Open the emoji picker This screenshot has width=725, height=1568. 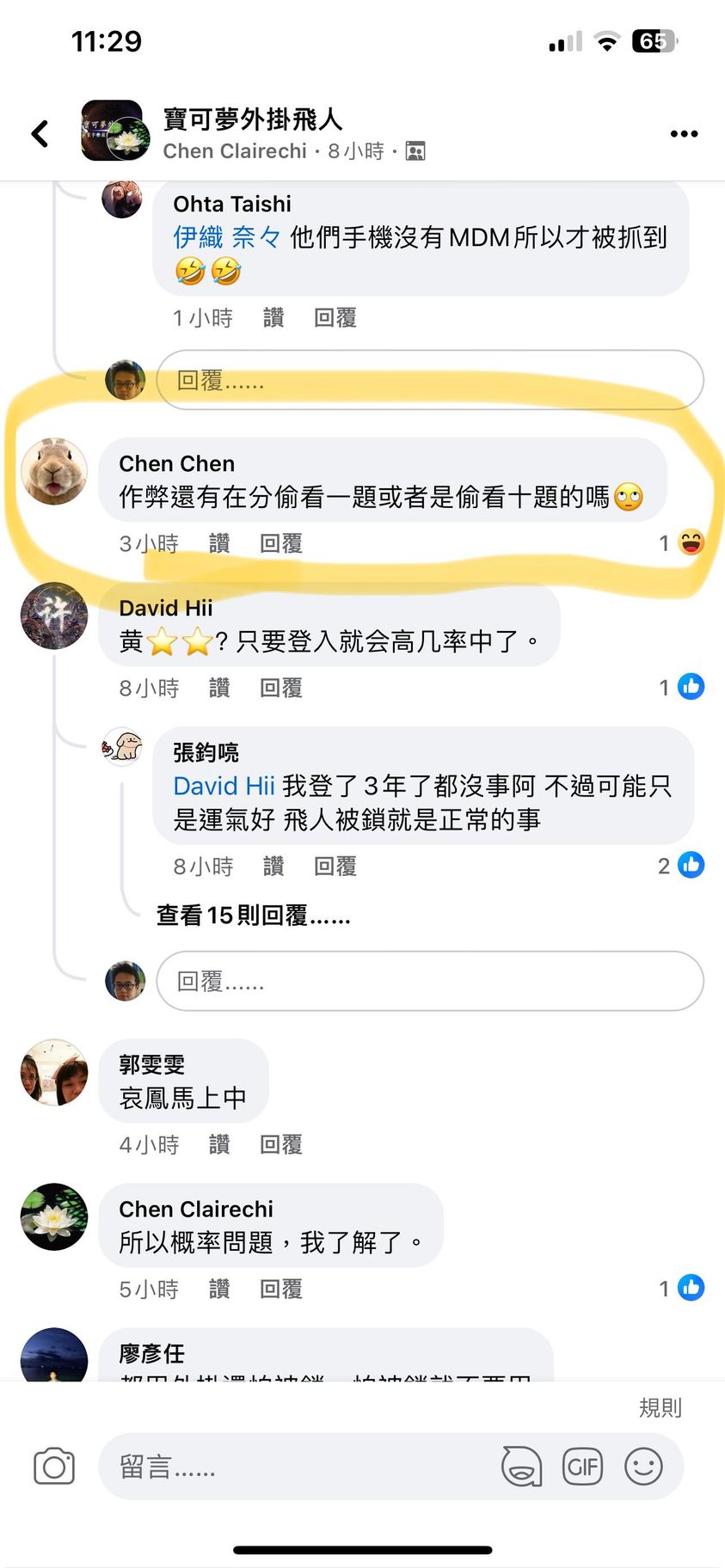tap(643, 1467)
